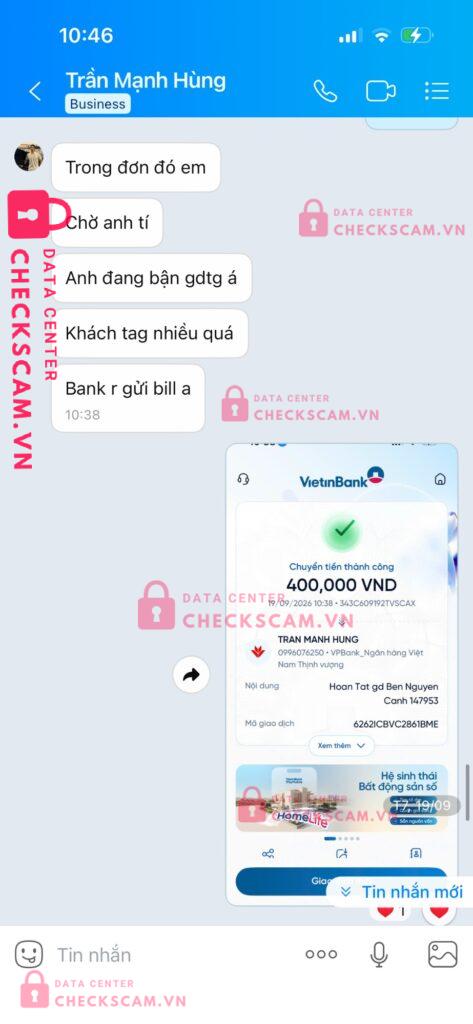React with the heart on the bill image
The height and width of the screenshot is (1024, 473).
click(439, 912)
